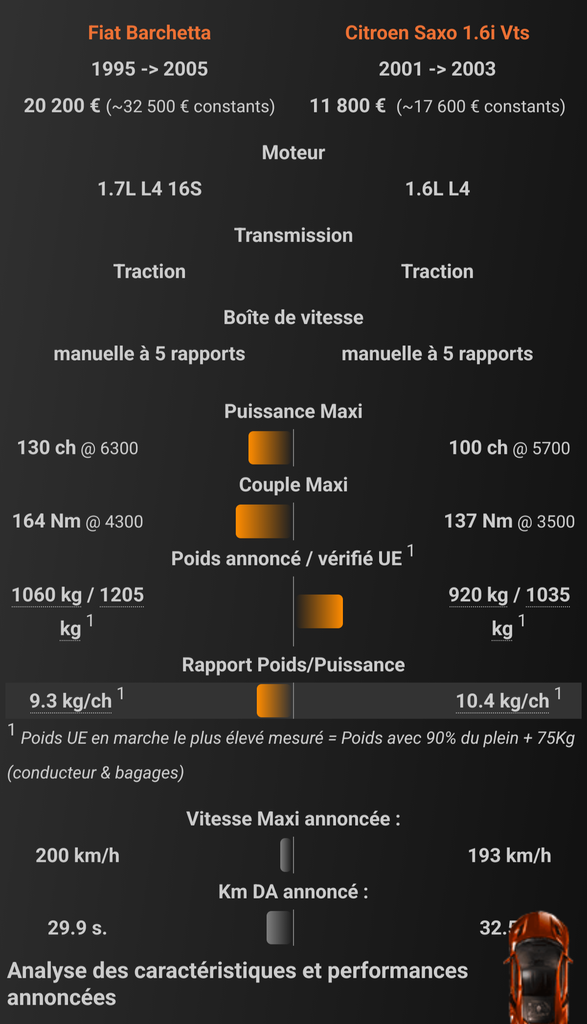Open the Fiat Barchetta model link
The width and height of the screenshot is (587, 1024).
(x=150, y=33)
